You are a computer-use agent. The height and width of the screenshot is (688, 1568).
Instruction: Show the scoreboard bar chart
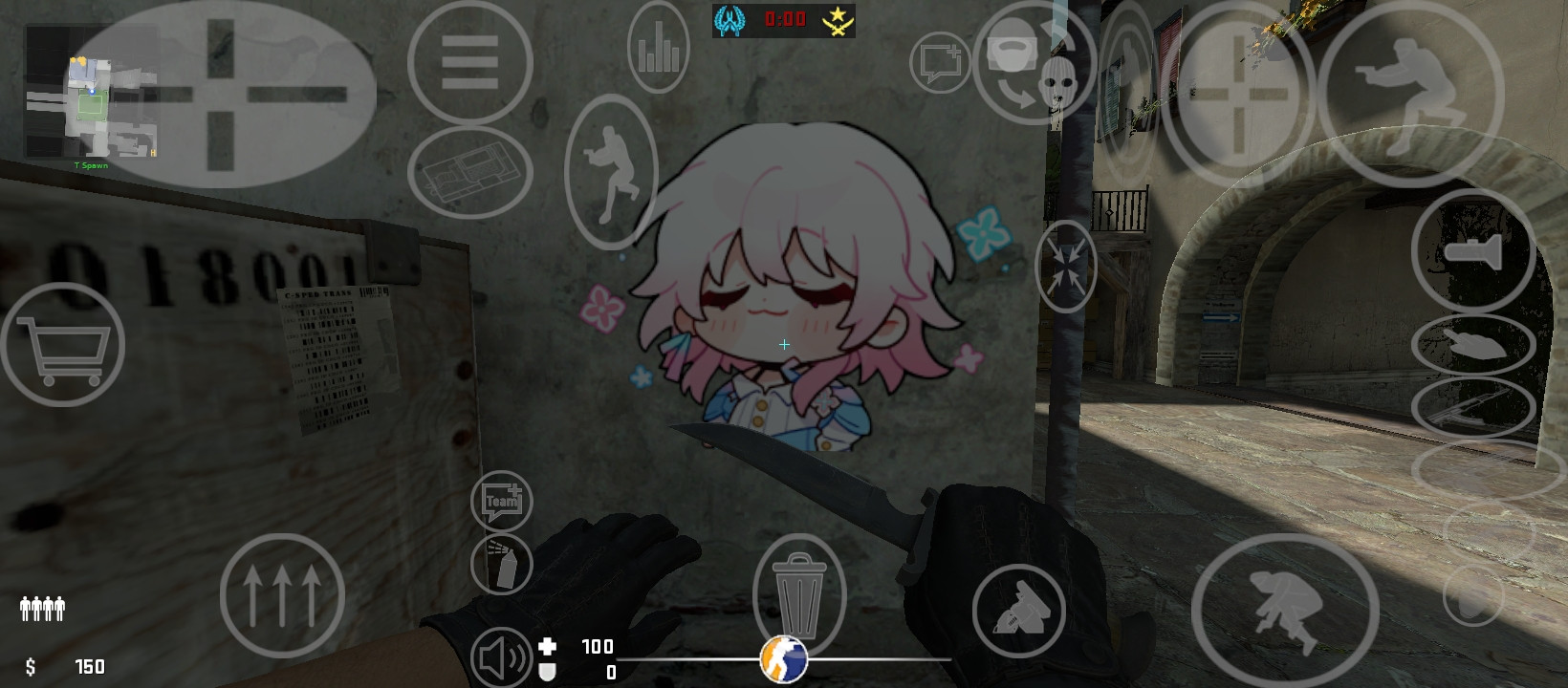[658, 48]
